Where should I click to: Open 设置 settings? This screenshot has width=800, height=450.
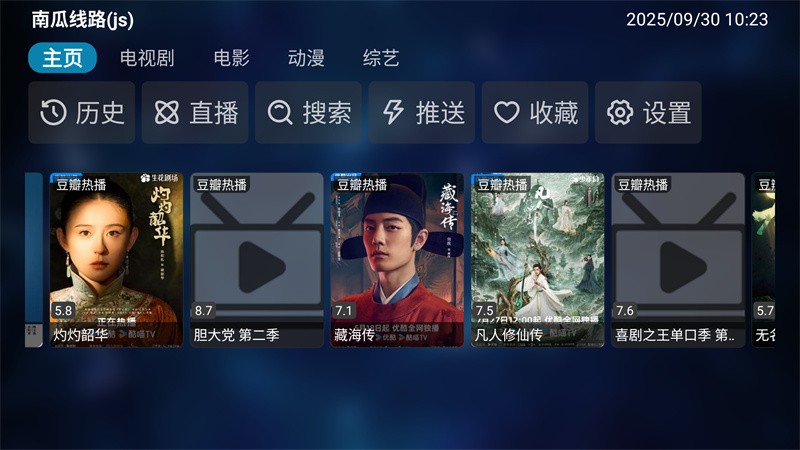tap(649, 113)
